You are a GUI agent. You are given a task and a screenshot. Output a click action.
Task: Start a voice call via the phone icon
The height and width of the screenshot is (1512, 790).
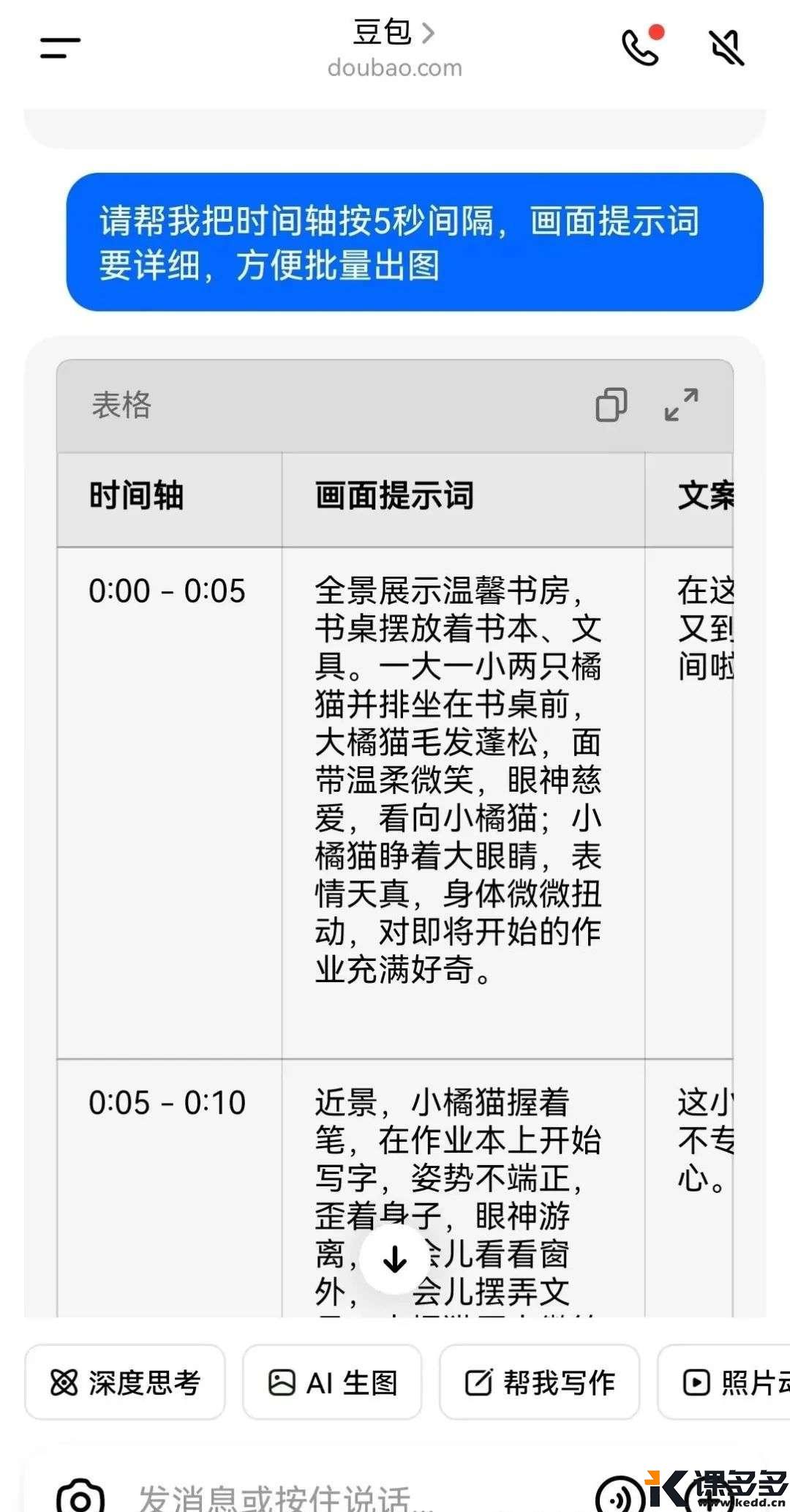click(x=639, y=48)
